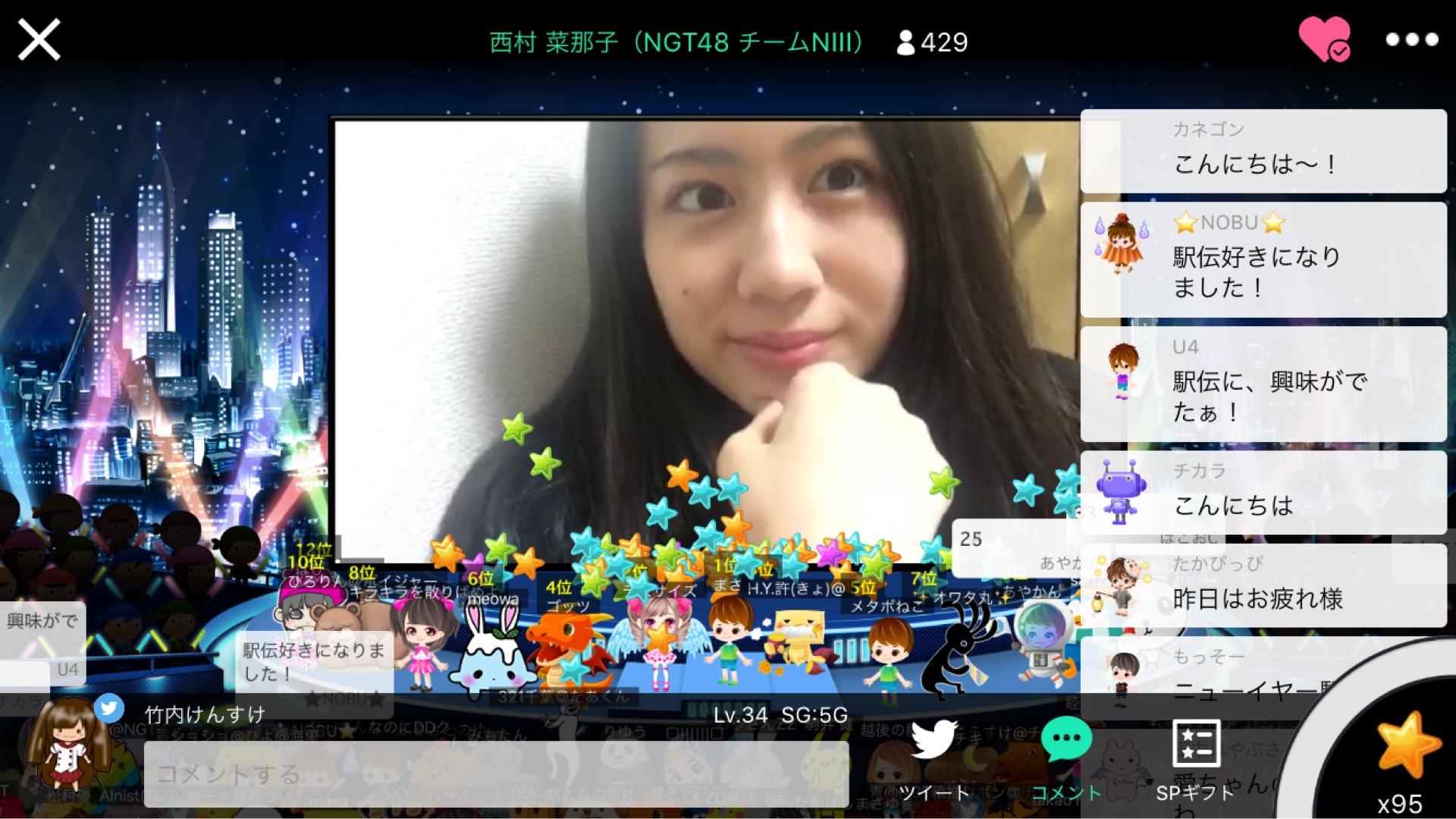Switch to the コメント tab
Image resolution: width=1456 pixels, height=819 pixels.
pyautogui.click(x=1067, y=758)
